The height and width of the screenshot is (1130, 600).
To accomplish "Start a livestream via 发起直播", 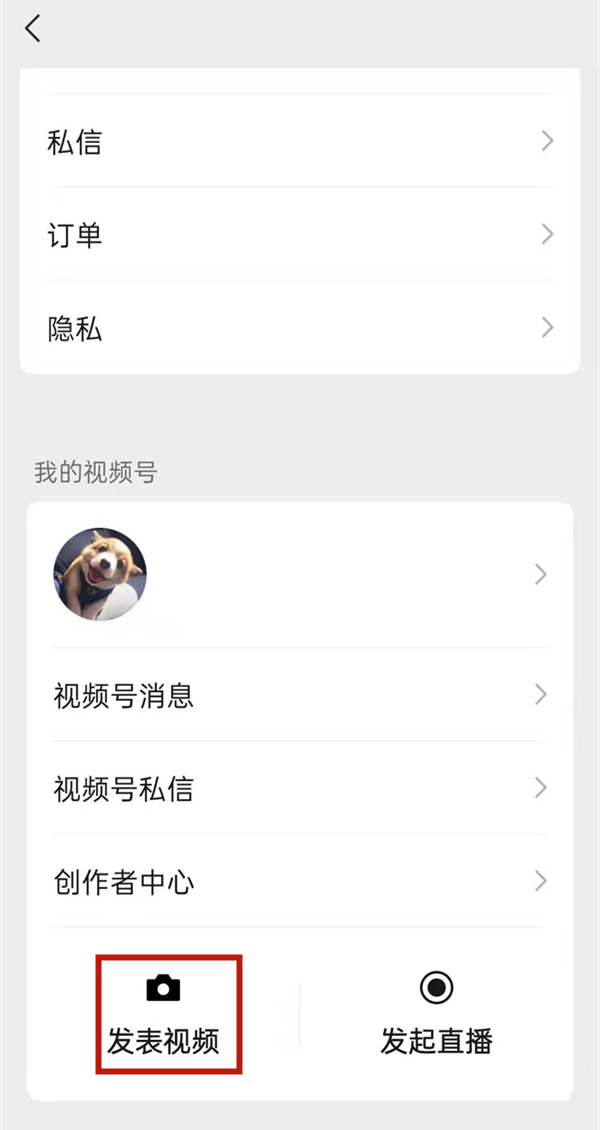I will [x=436, y=1015].
